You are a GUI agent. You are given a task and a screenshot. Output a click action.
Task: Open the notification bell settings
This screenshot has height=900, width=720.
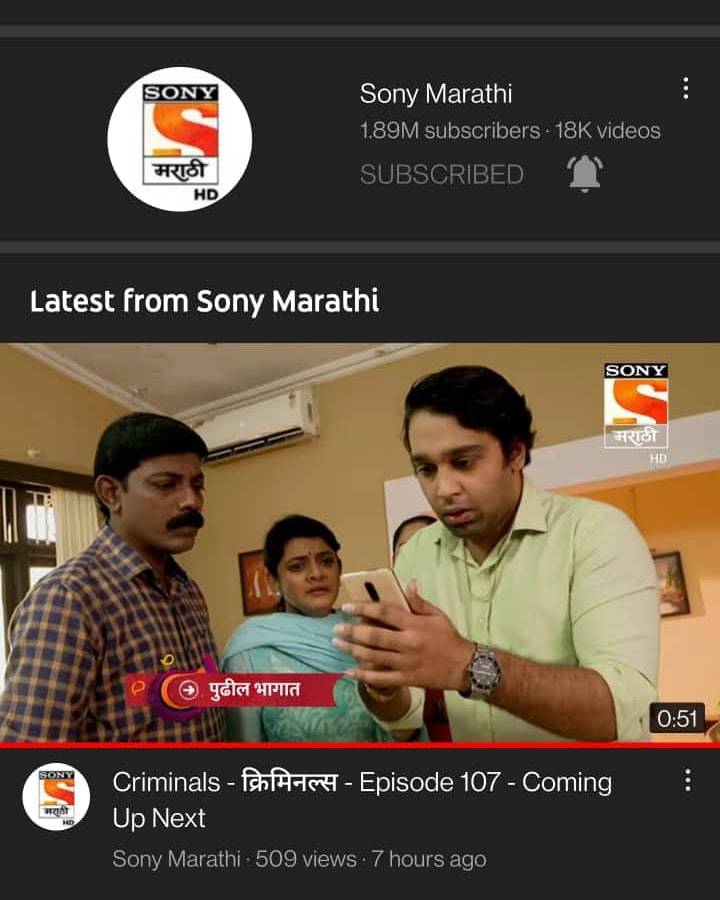(585, 174)
